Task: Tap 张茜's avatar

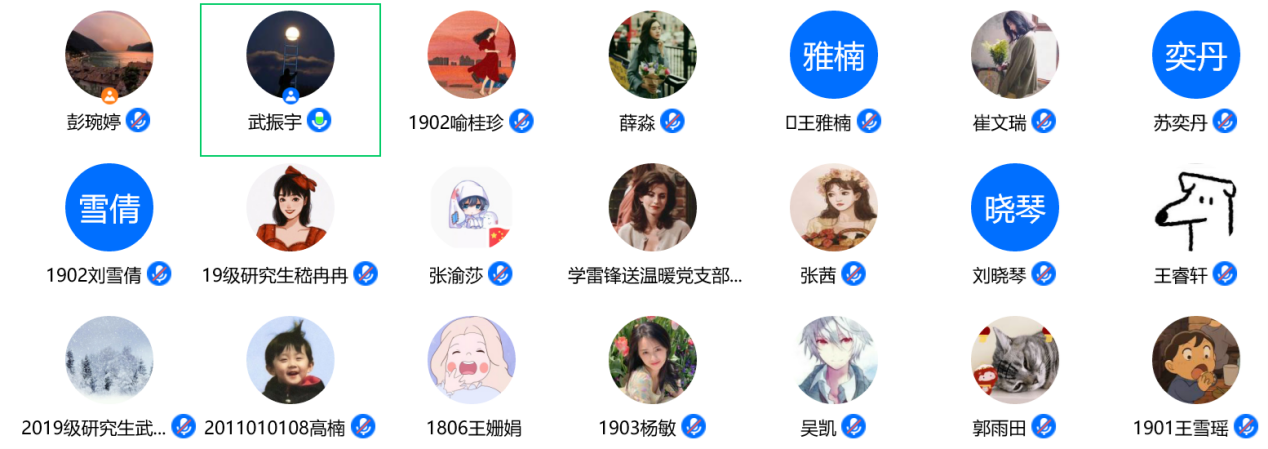Action: (833, 208)
